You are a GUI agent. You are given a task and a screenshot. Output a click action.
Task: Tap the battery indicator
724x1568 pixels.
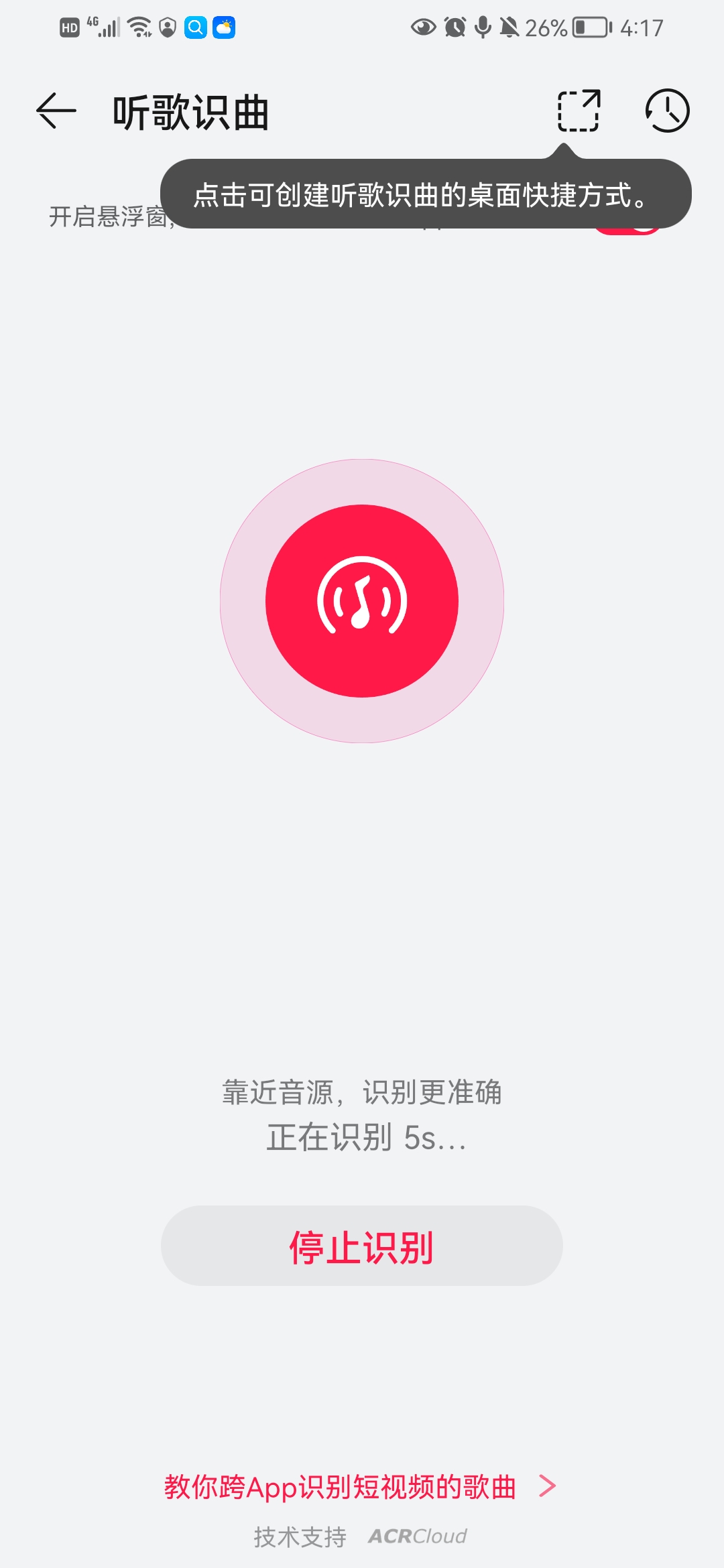(x=589, y=25)
